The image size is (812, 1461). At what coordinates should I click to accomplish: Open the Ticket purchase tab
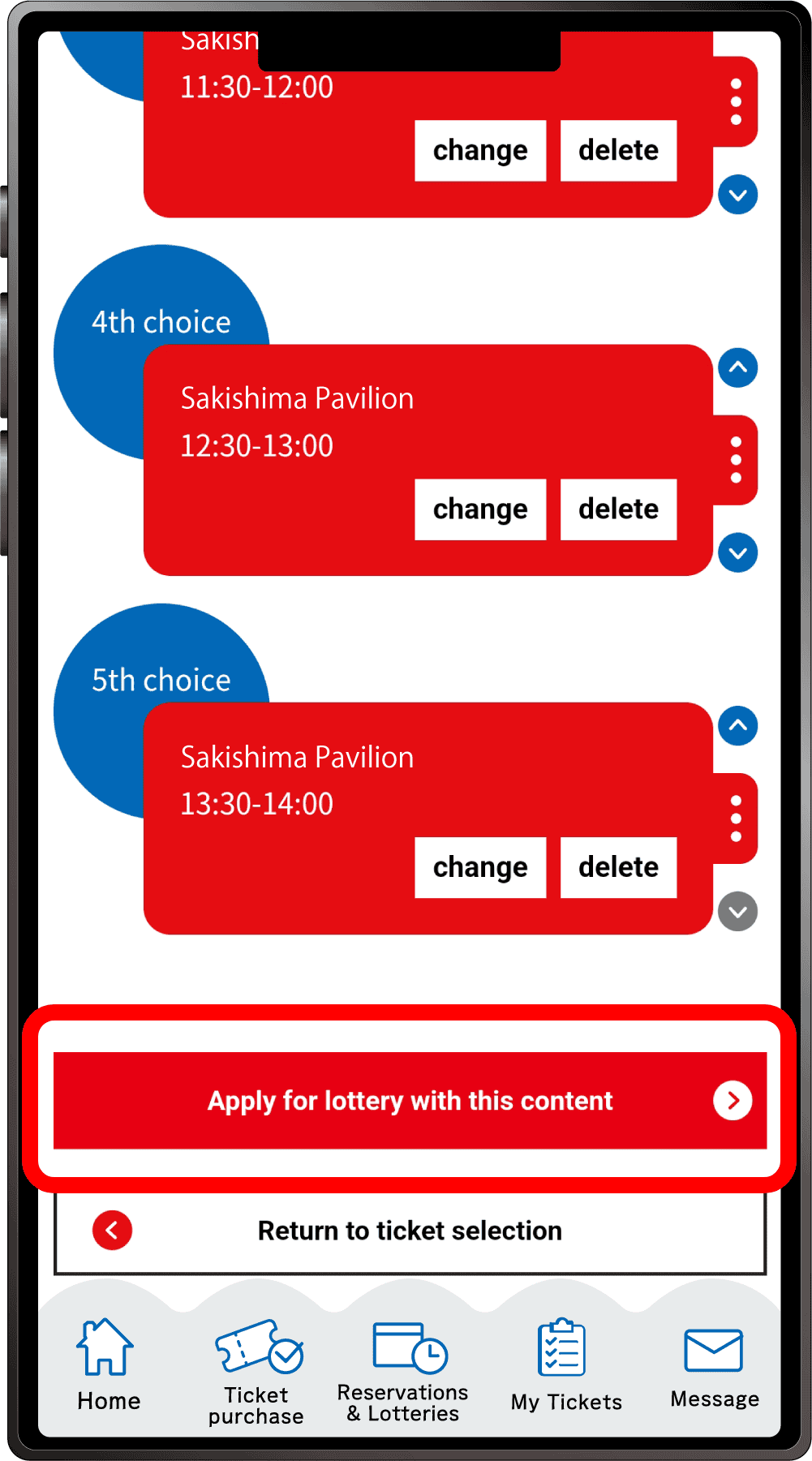point(256,1372)
